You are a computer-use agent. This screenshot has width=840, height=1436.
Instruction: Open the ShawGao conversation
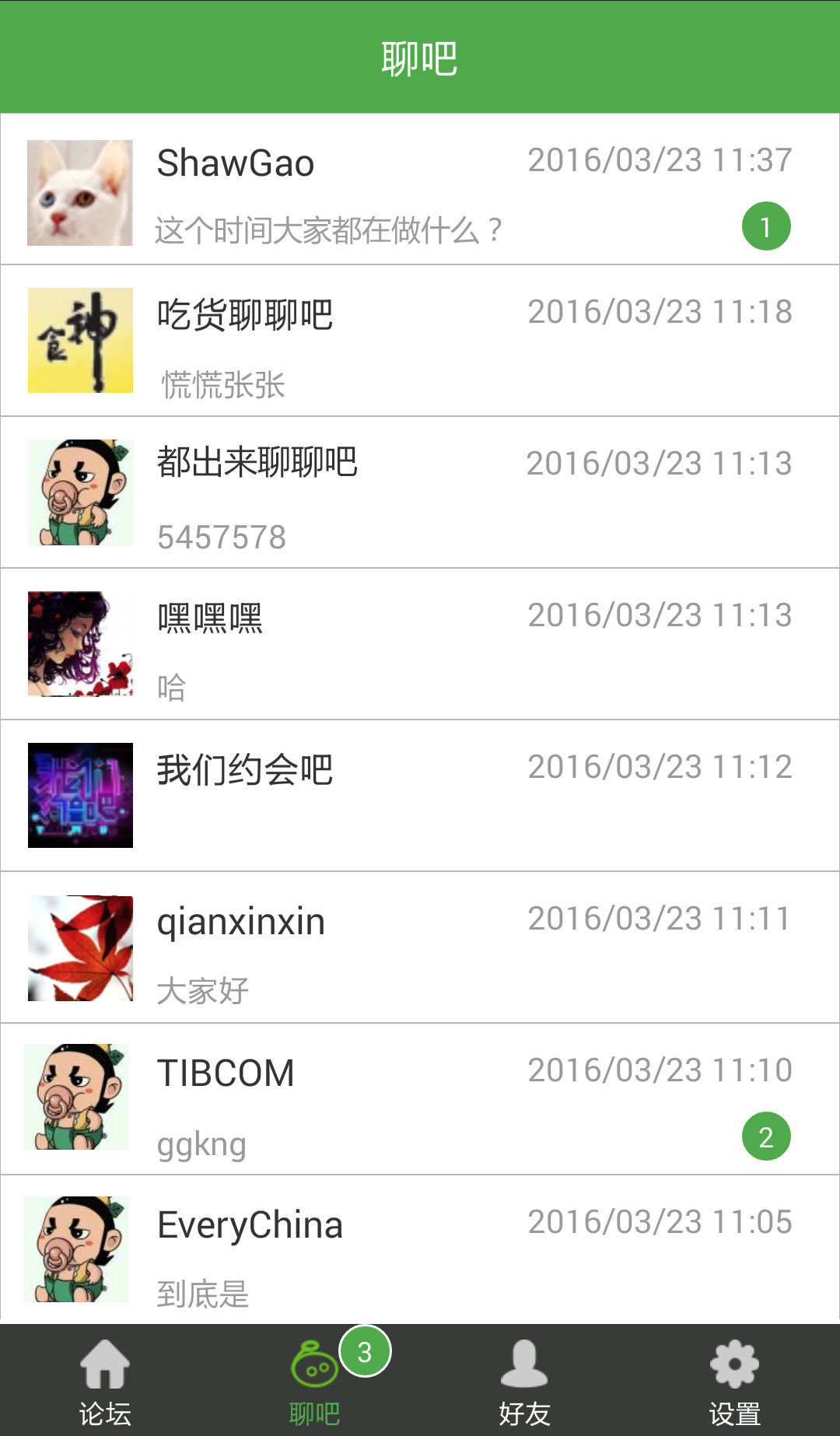tap(420, 191)
